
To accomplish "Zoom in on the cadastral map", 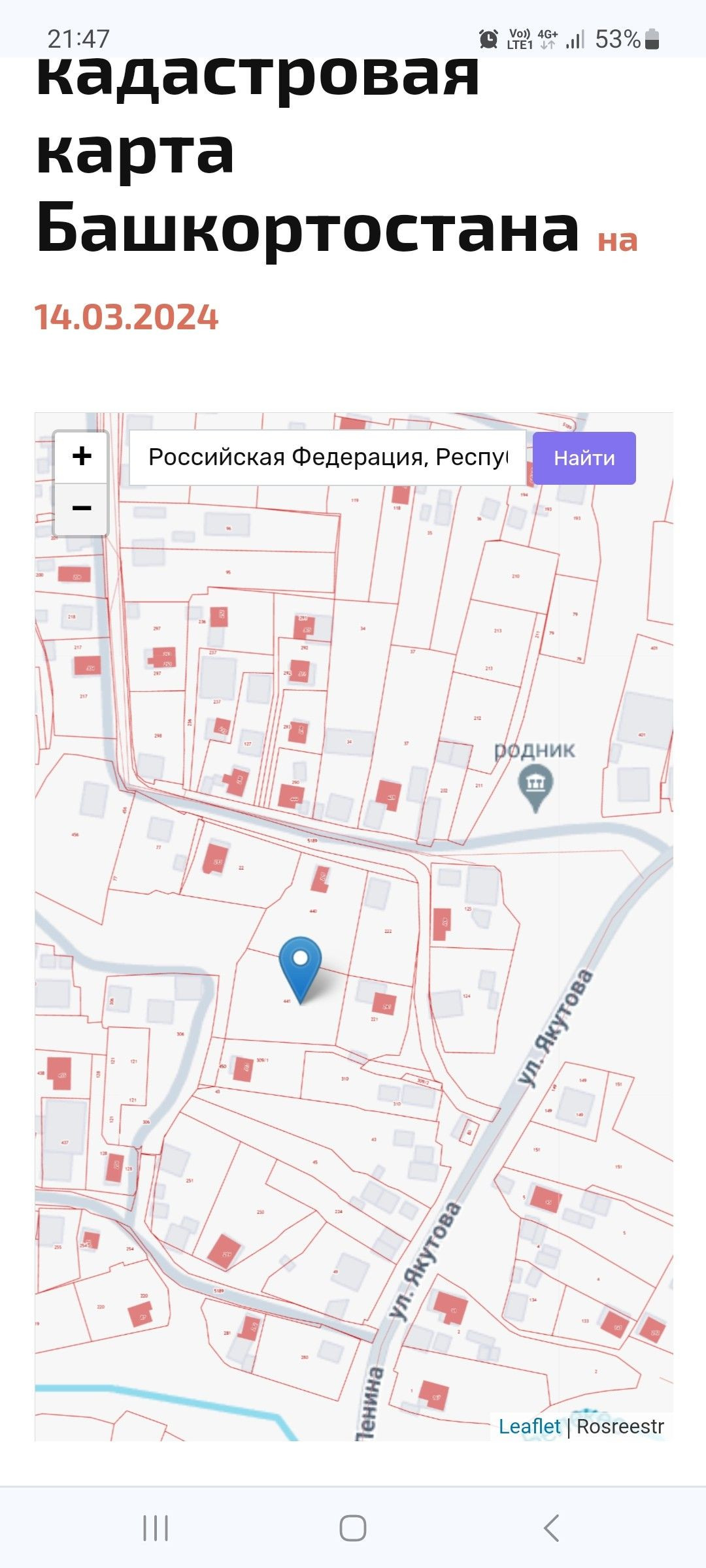I will point(81,457).
